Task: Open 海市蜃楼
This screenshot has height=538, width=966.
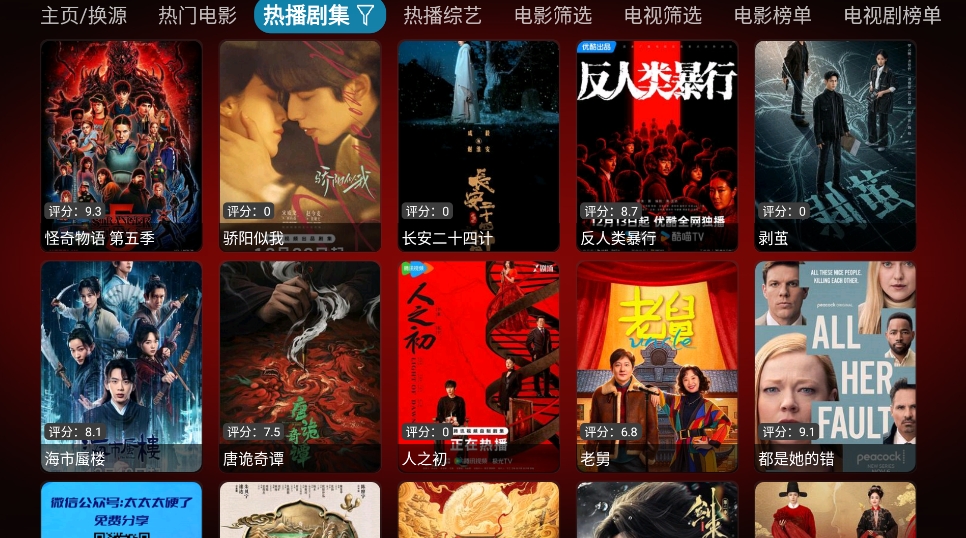Action: (x=121, y=366)
